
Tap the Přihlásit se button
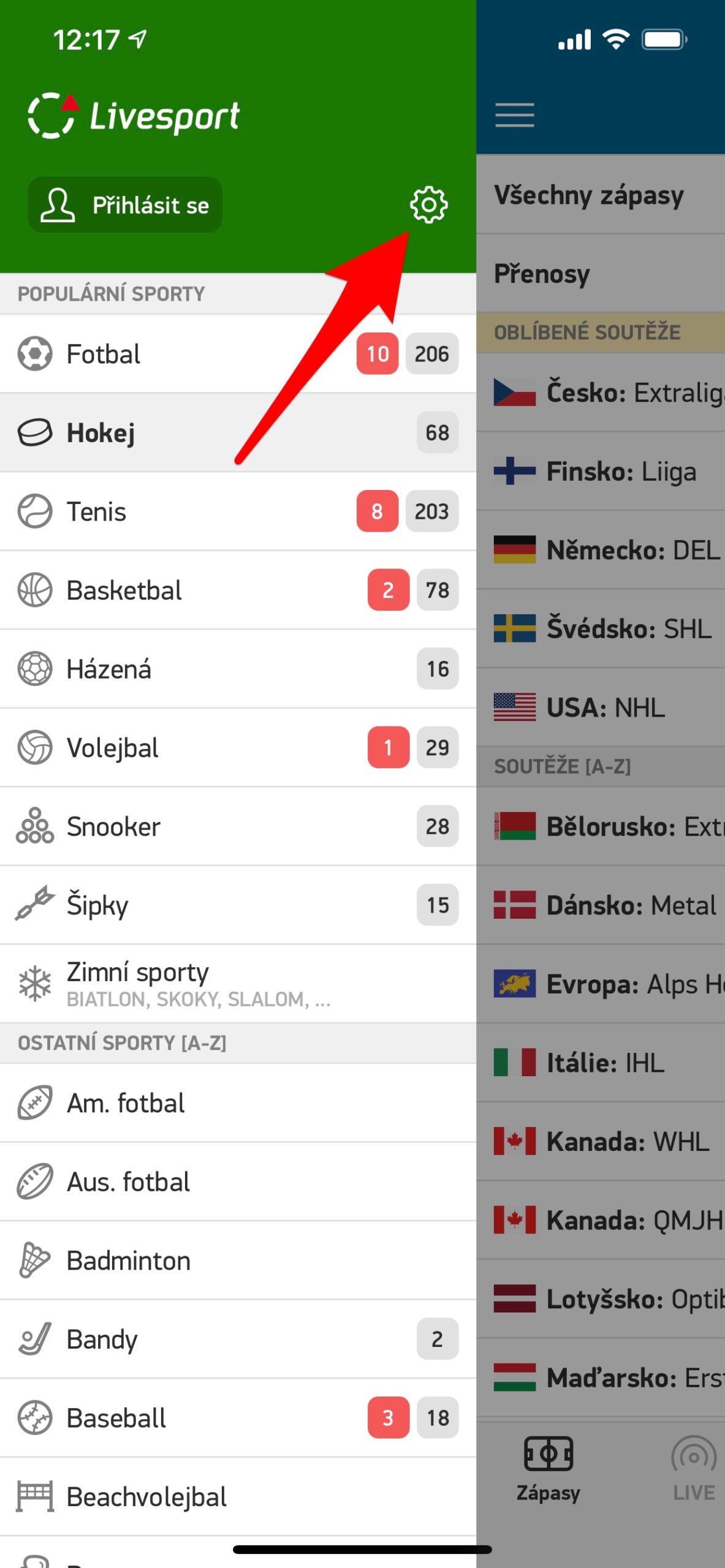(x=125, y=205)
